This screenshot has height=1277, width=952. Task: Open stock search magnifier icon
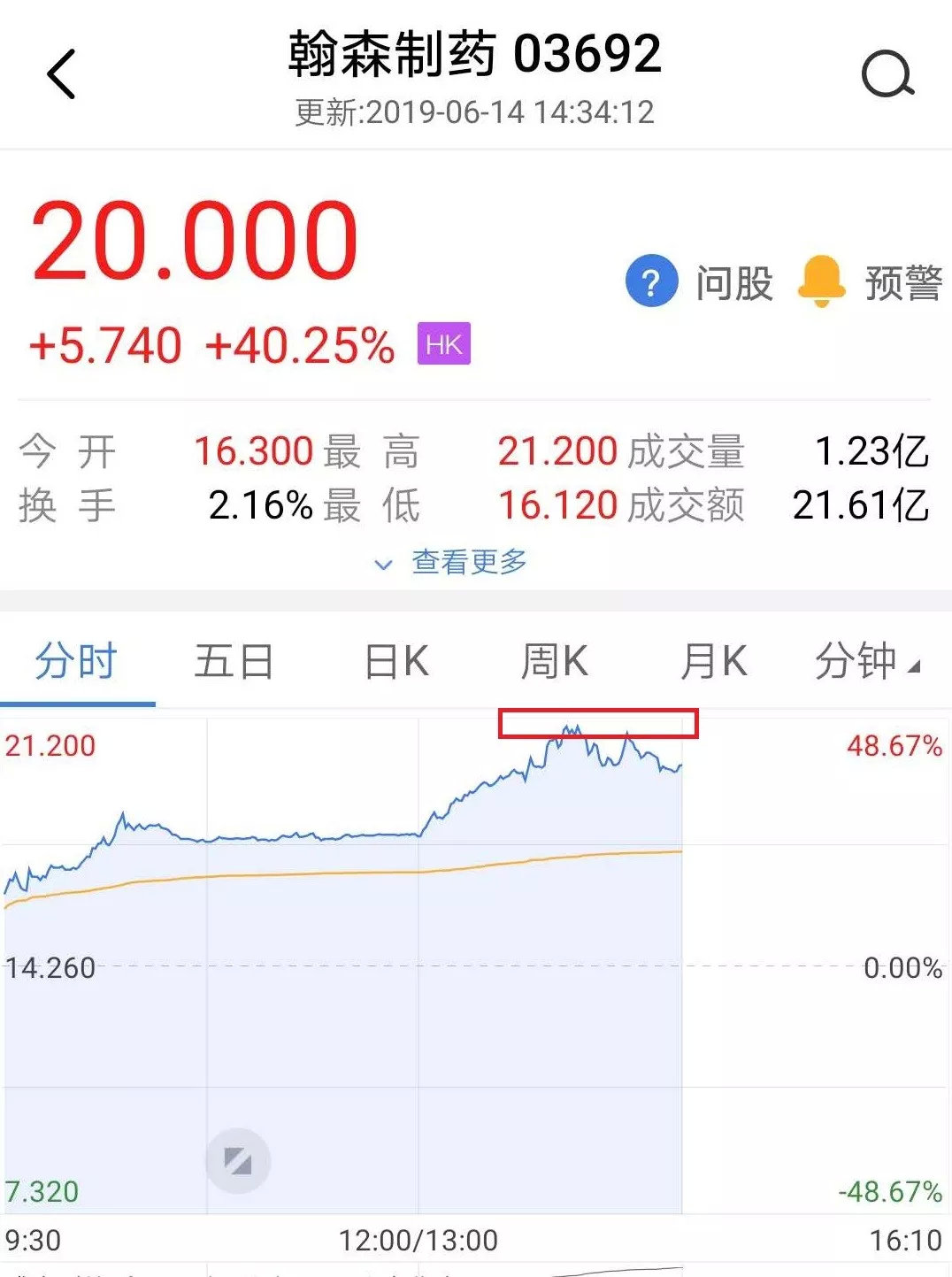[887, 74]
